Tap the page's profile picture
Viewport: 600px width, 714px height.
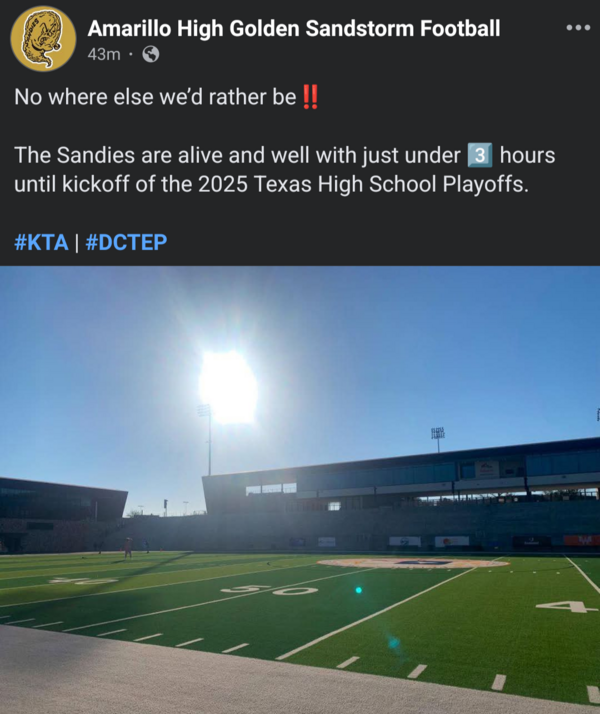click(x=43, y=39)
